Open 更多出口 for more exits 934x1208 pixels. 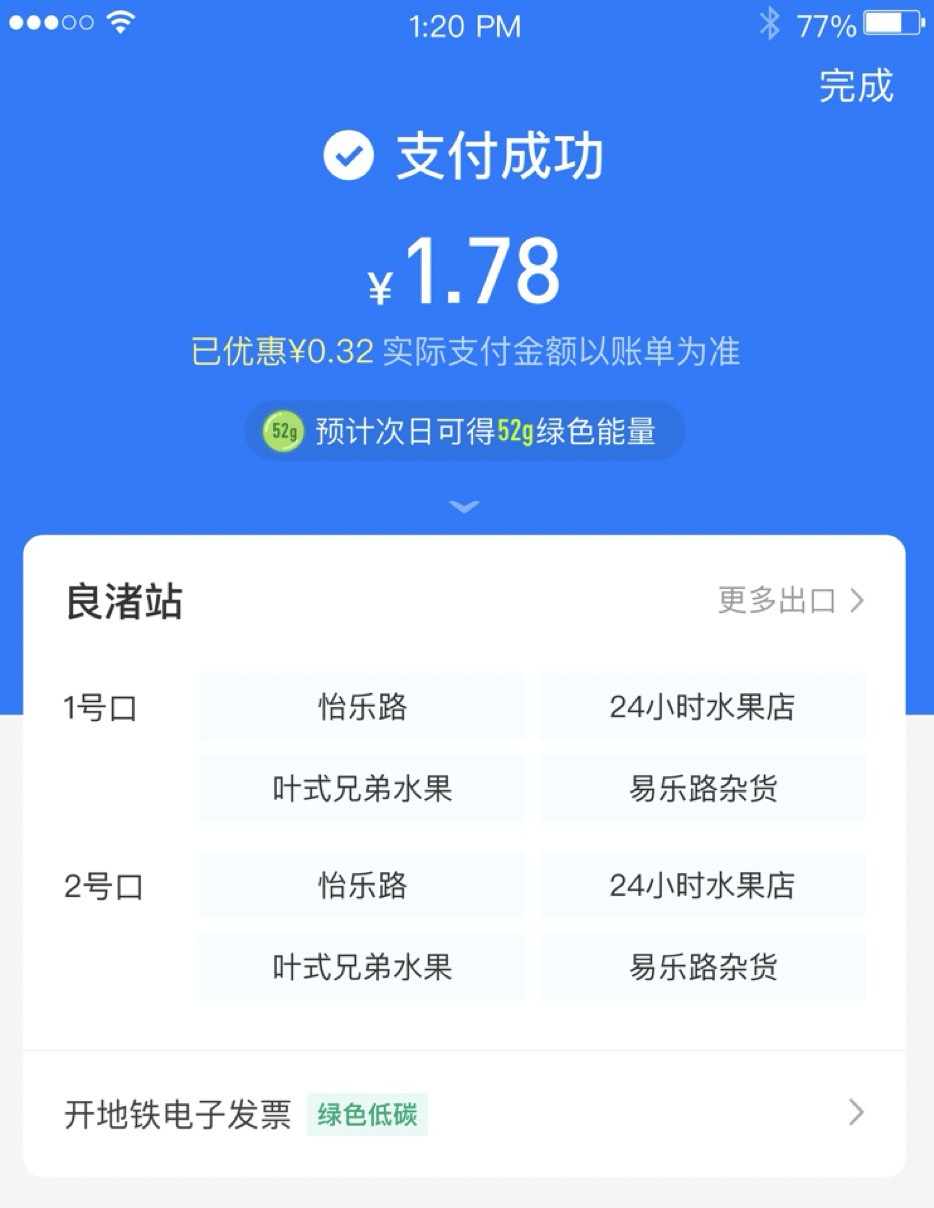(x=790, y=601)
